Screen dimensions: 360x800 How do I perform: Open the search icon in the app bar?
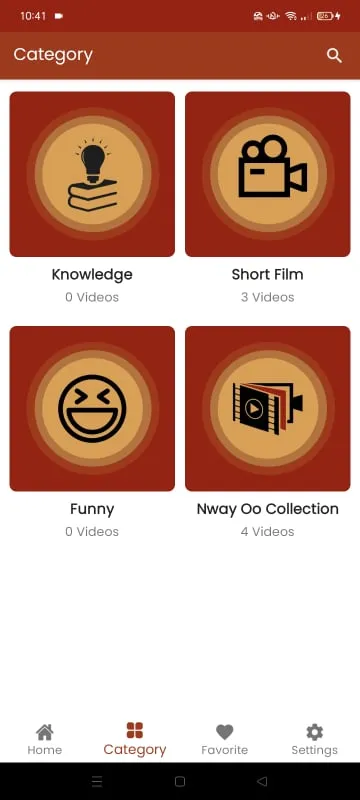[x=334, y=55]
